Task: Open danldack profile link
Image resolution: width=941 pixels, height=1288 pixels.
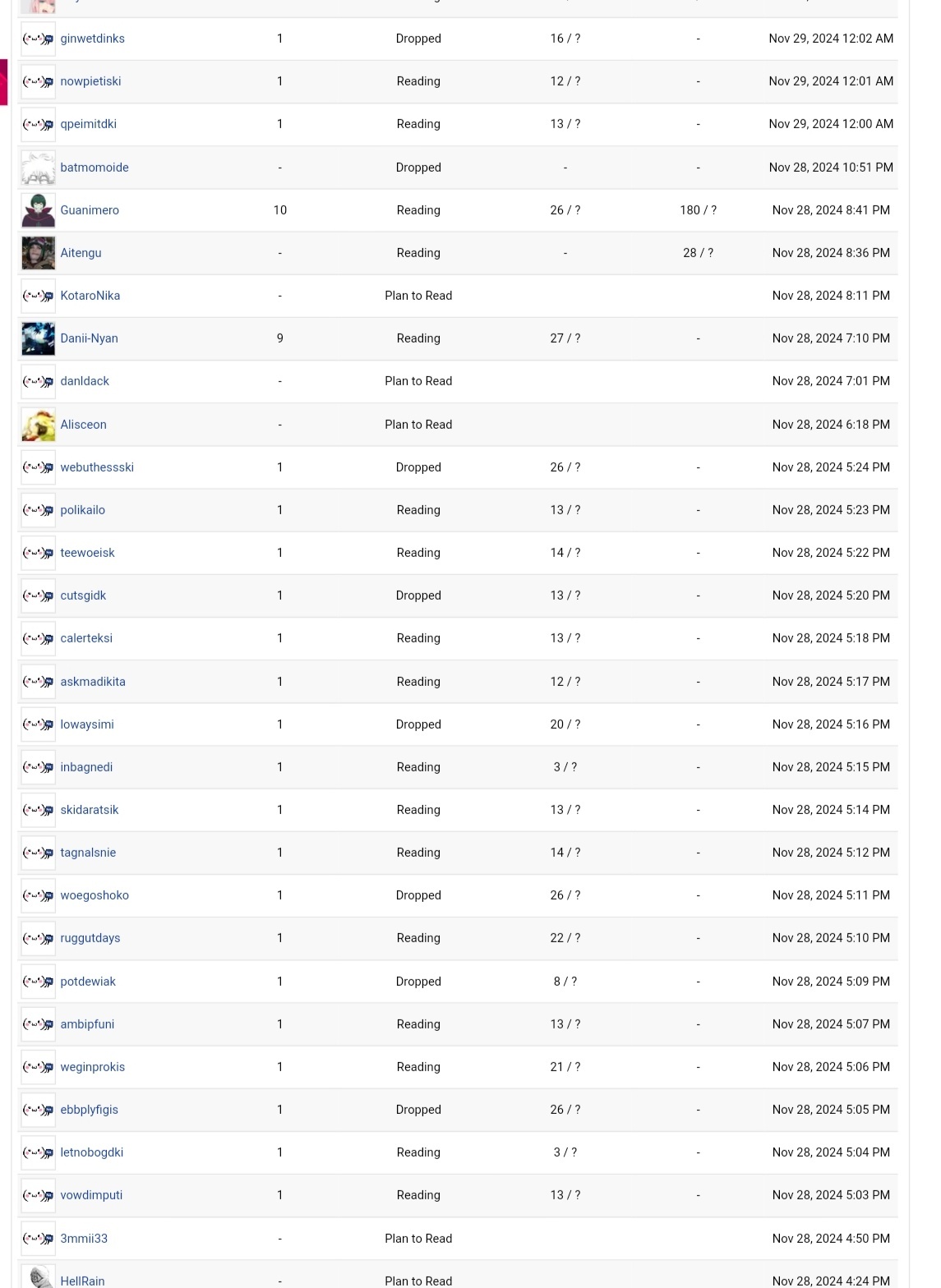Action: 84,381
